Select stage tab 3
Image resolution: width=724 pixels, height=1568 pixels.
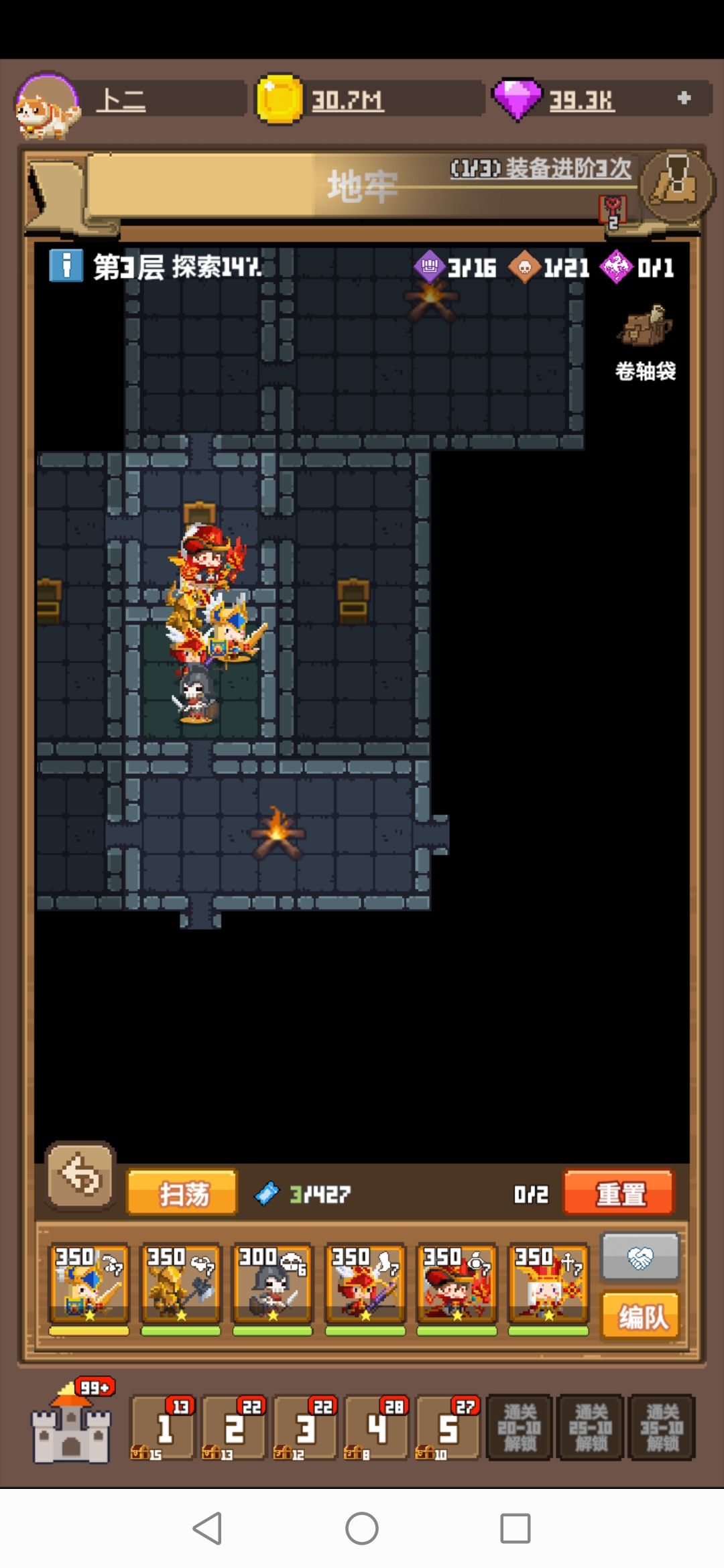coord(306,1427)
